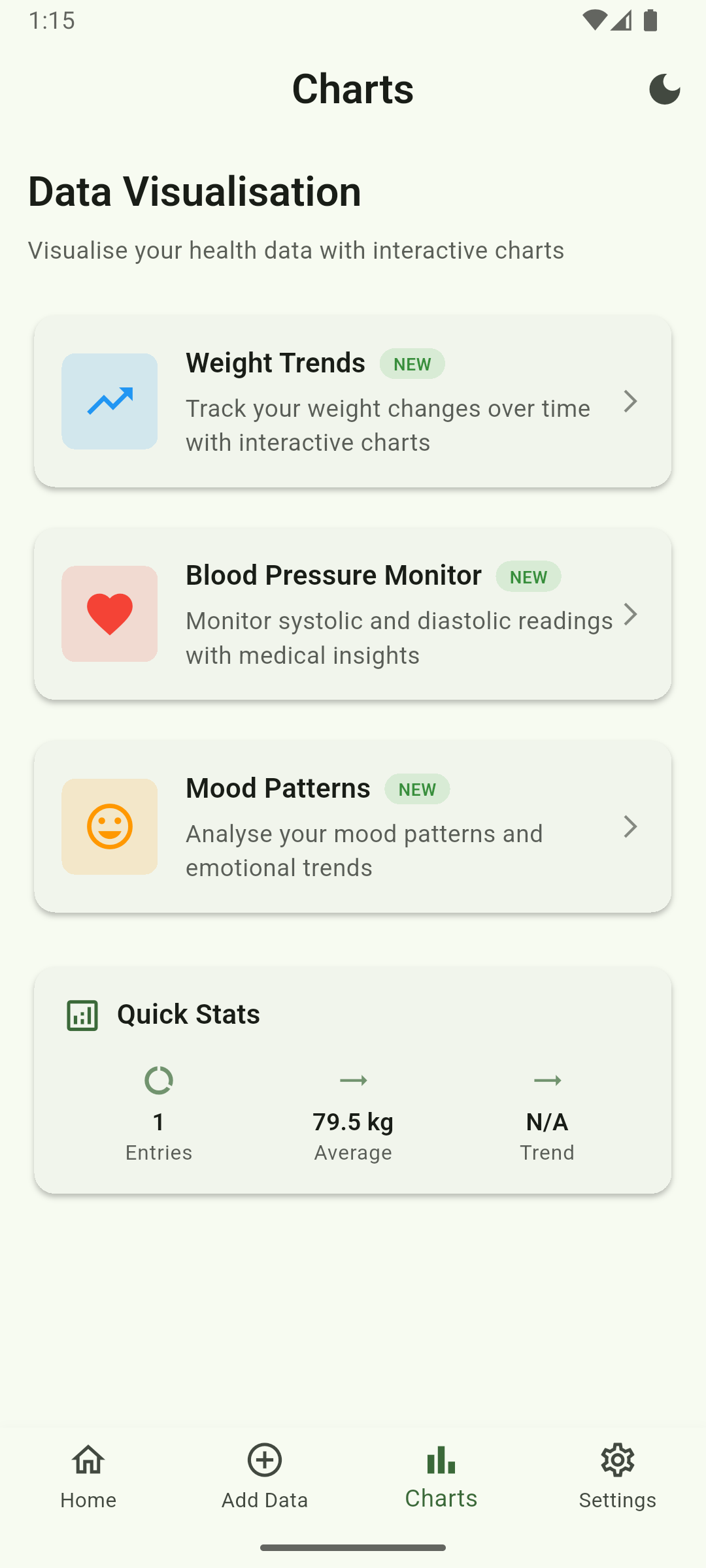Click the heart icon for Blood Pressure Monitor
The height and width of the screenshot is (1568, 706).
(109, 614)
